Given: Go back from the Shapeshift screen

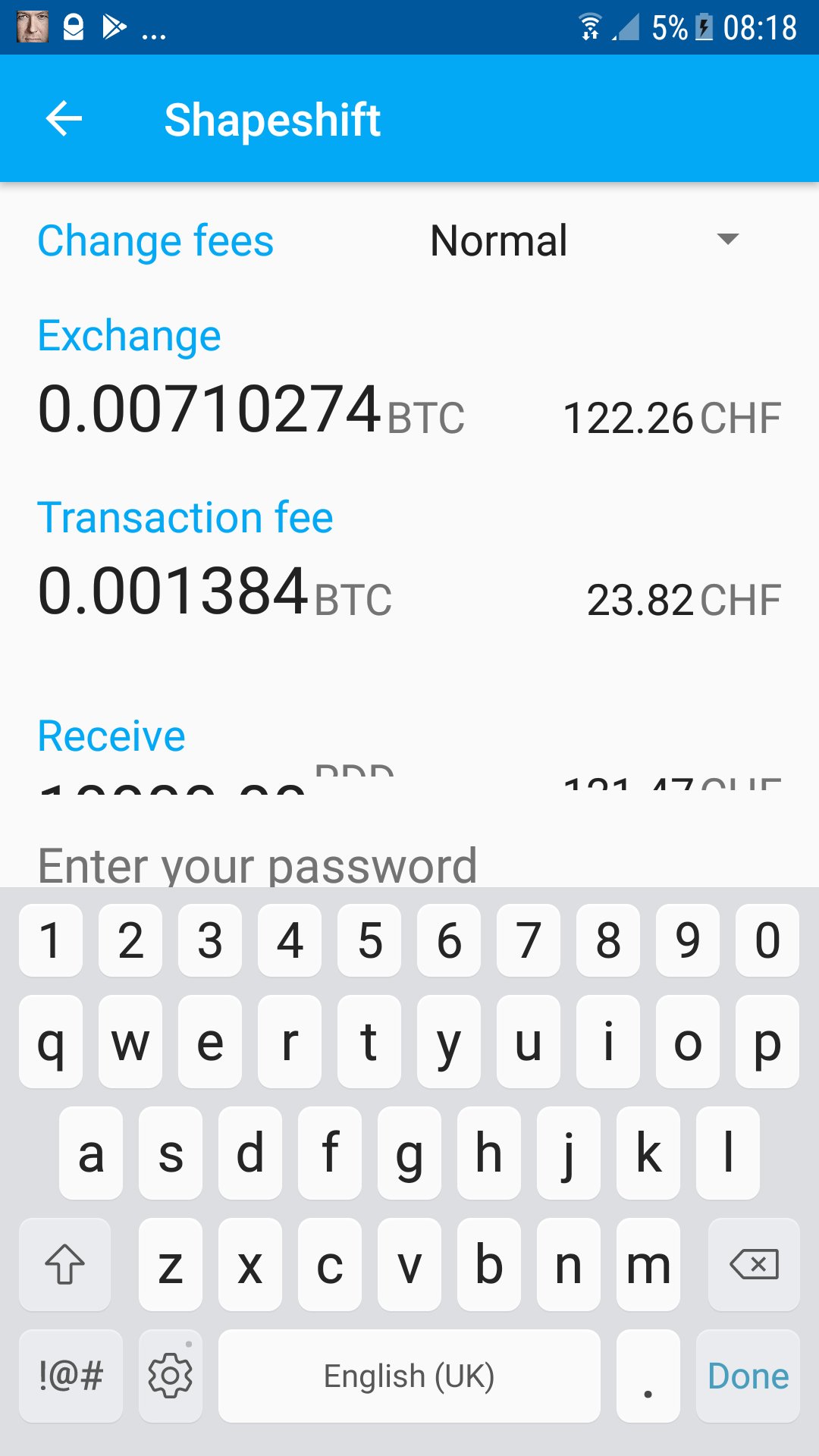Looking at the screenshot, I should [x=64, y=119].
